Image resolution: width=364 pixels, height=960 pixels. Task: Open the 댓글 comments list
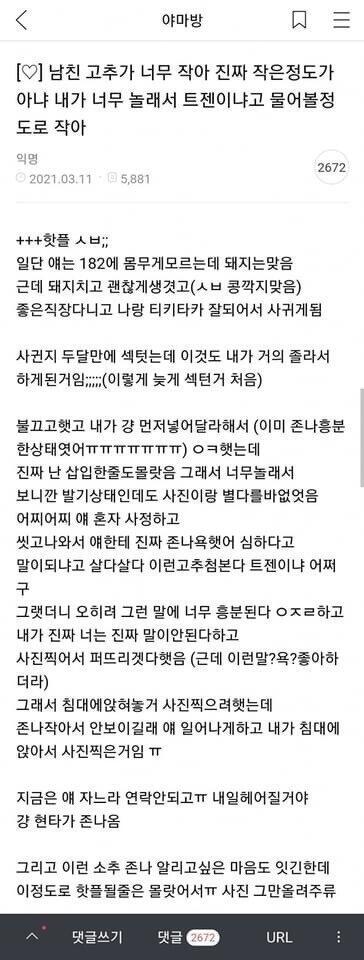pyautogui.click(x=188, y=937)
